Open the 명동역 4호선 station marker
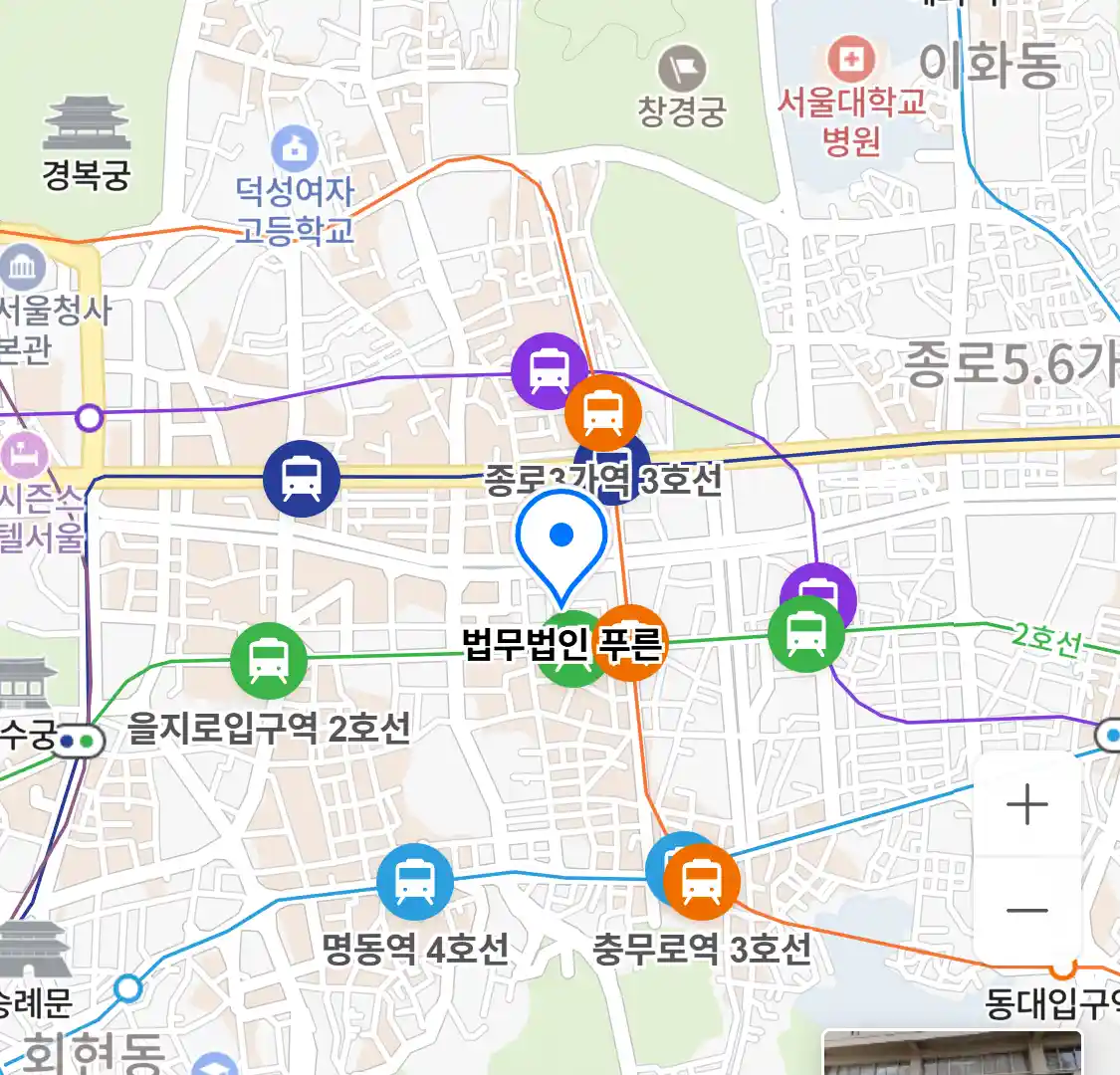Screen dimensions: 1120x1075 (x=414, y=882)
